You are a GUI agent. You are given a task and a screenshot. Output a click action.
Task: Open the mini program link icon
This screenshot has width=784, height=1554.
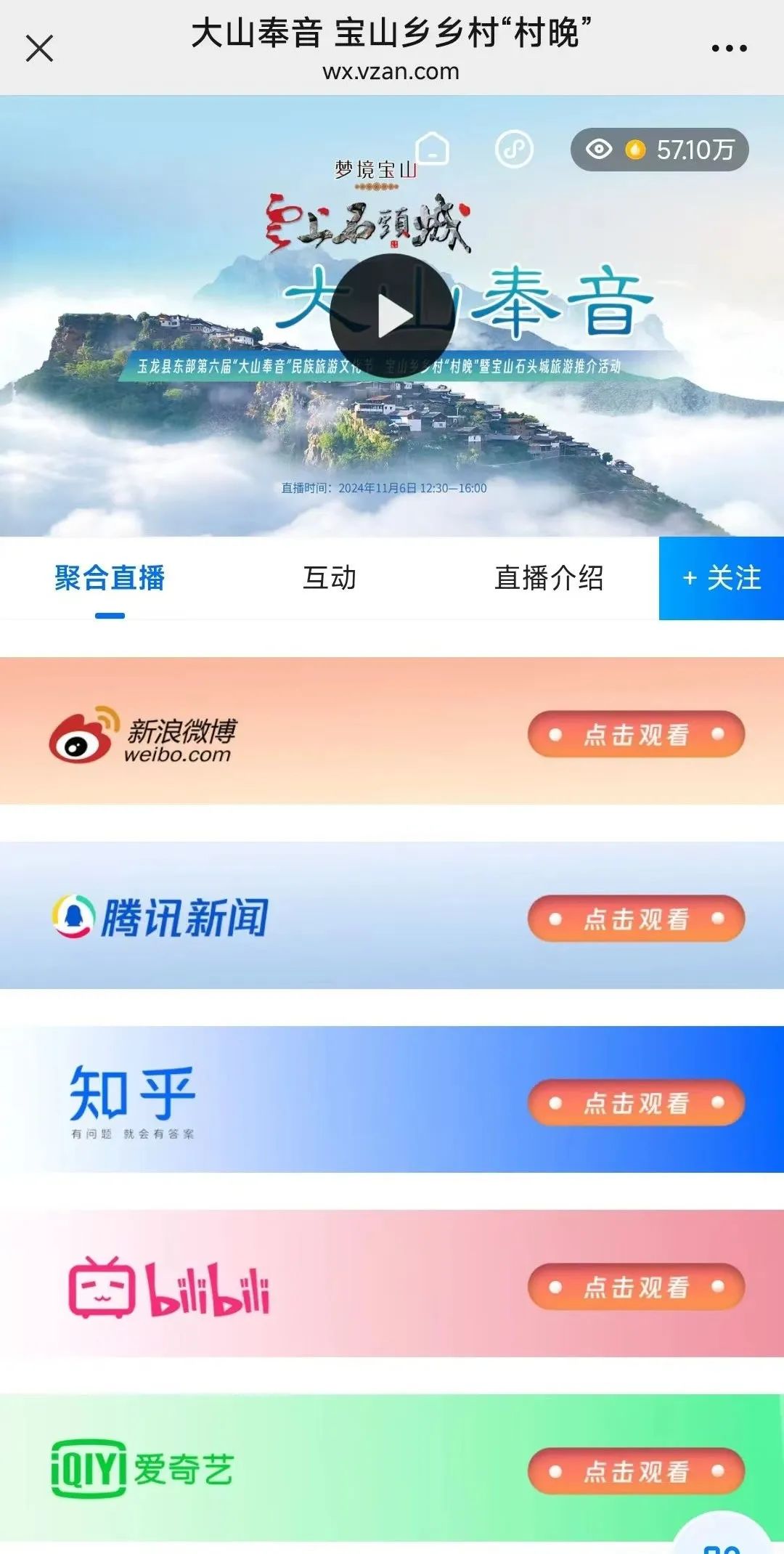coord(514,149)
